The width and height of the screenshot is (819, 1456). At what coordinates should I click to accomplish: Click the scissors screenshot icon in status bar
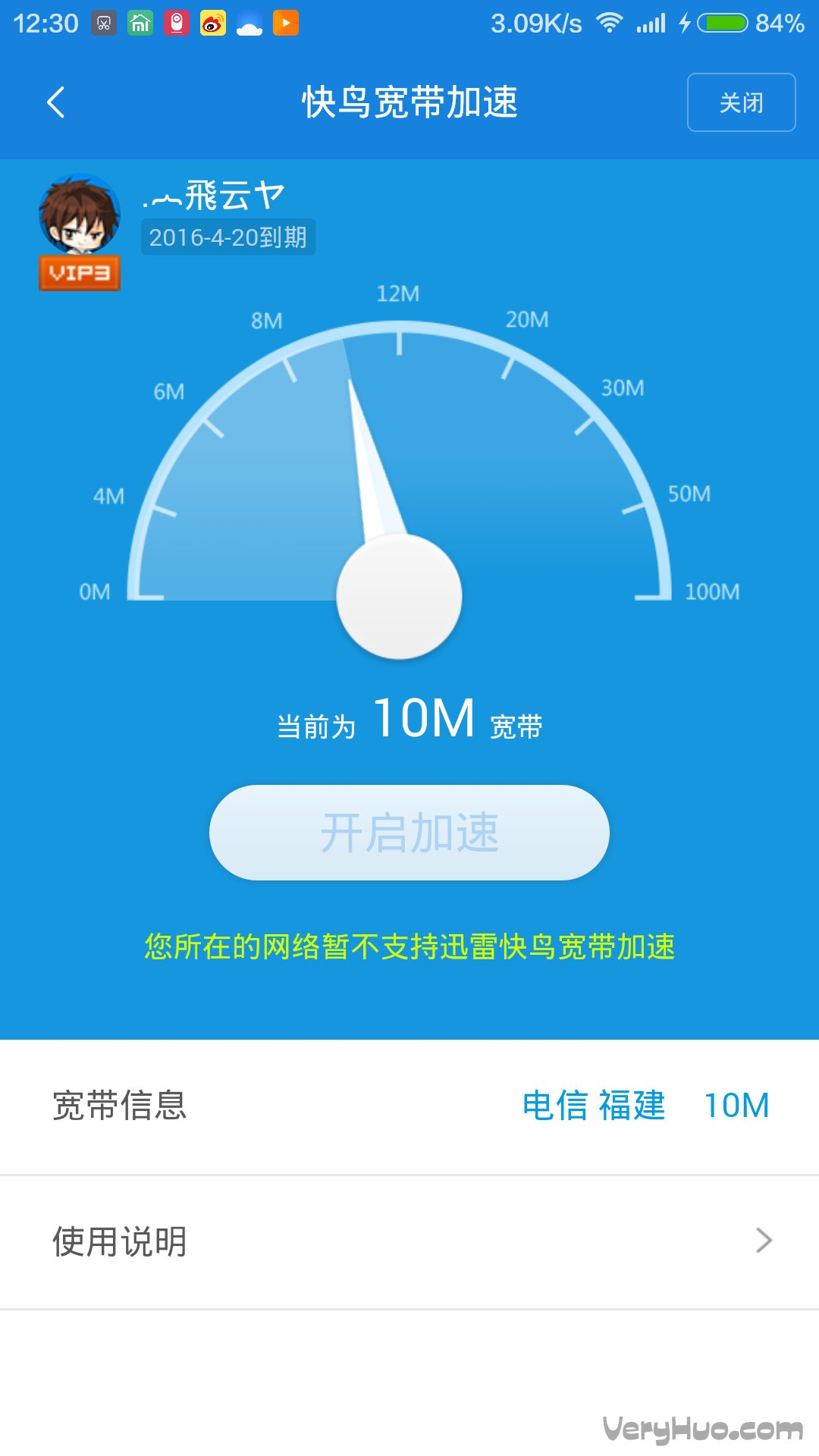(102, 23)
